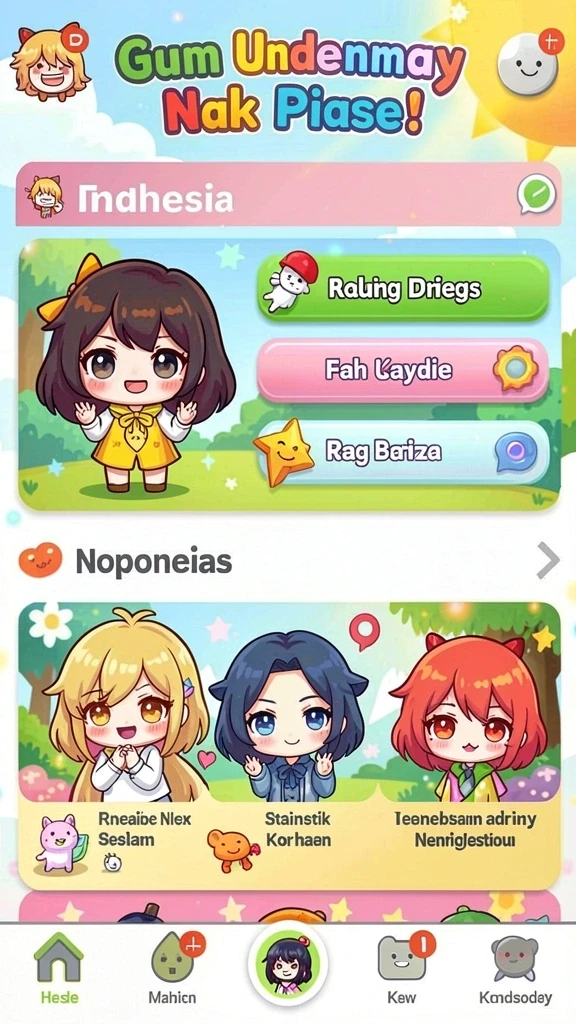Switch to the Kondsodey tab
The width and height of the screenshot is (576, 1024).
pos(515,968)
